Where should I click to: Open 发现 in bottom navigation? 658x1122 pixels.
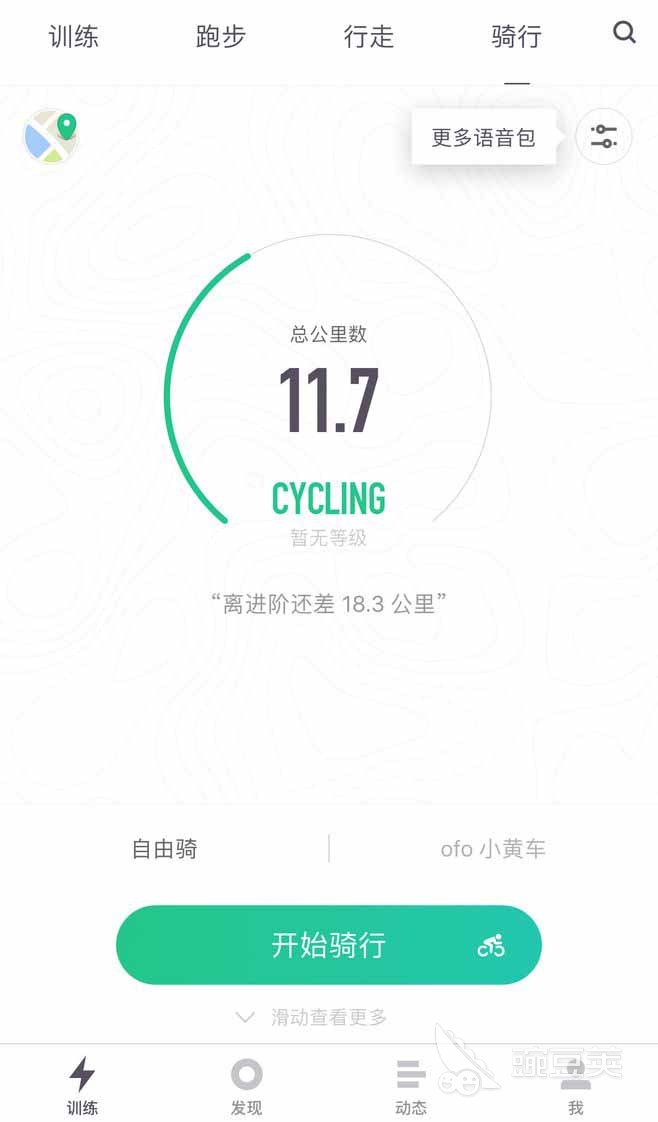coord(247,1086)
